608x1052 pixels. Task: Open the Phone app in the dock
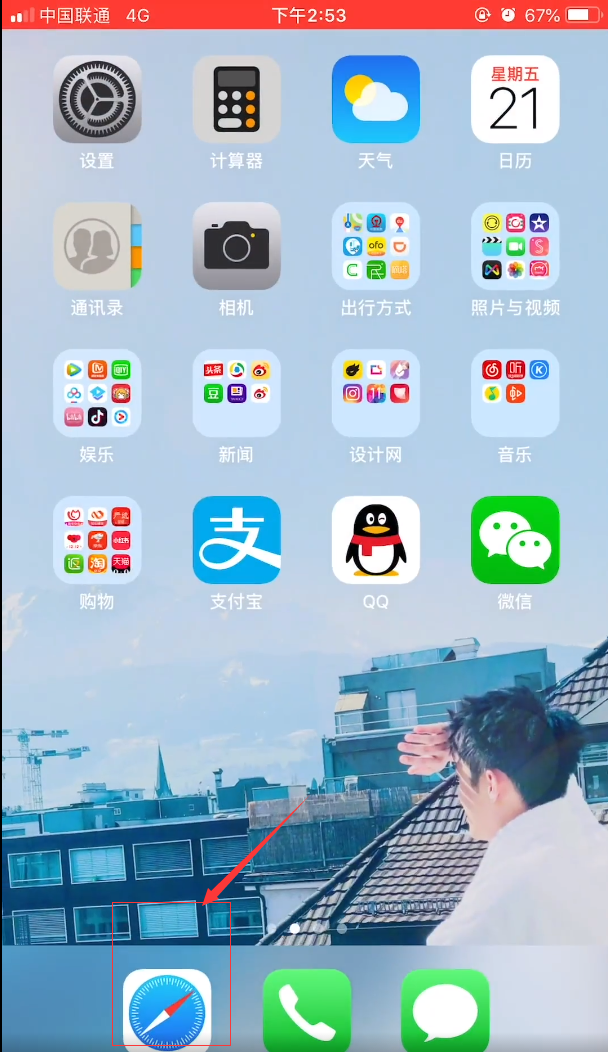tap(306, 1010)
